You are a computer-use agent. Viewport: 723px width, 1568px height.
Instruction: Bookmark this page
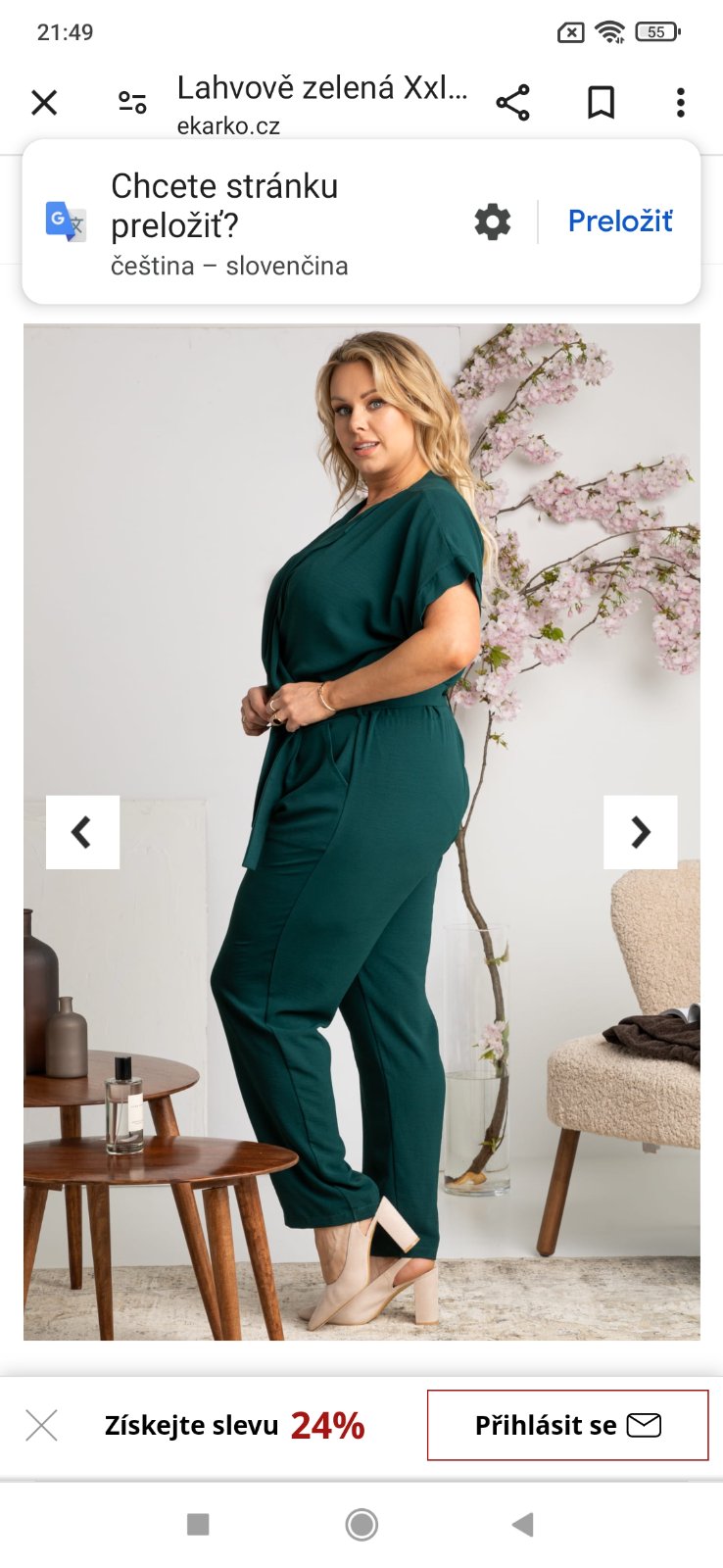pos(601,102)
